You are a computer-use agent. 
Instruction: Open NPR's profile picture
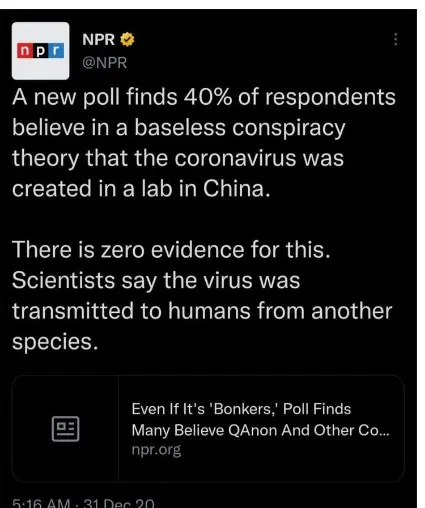[x=41, y=51]
